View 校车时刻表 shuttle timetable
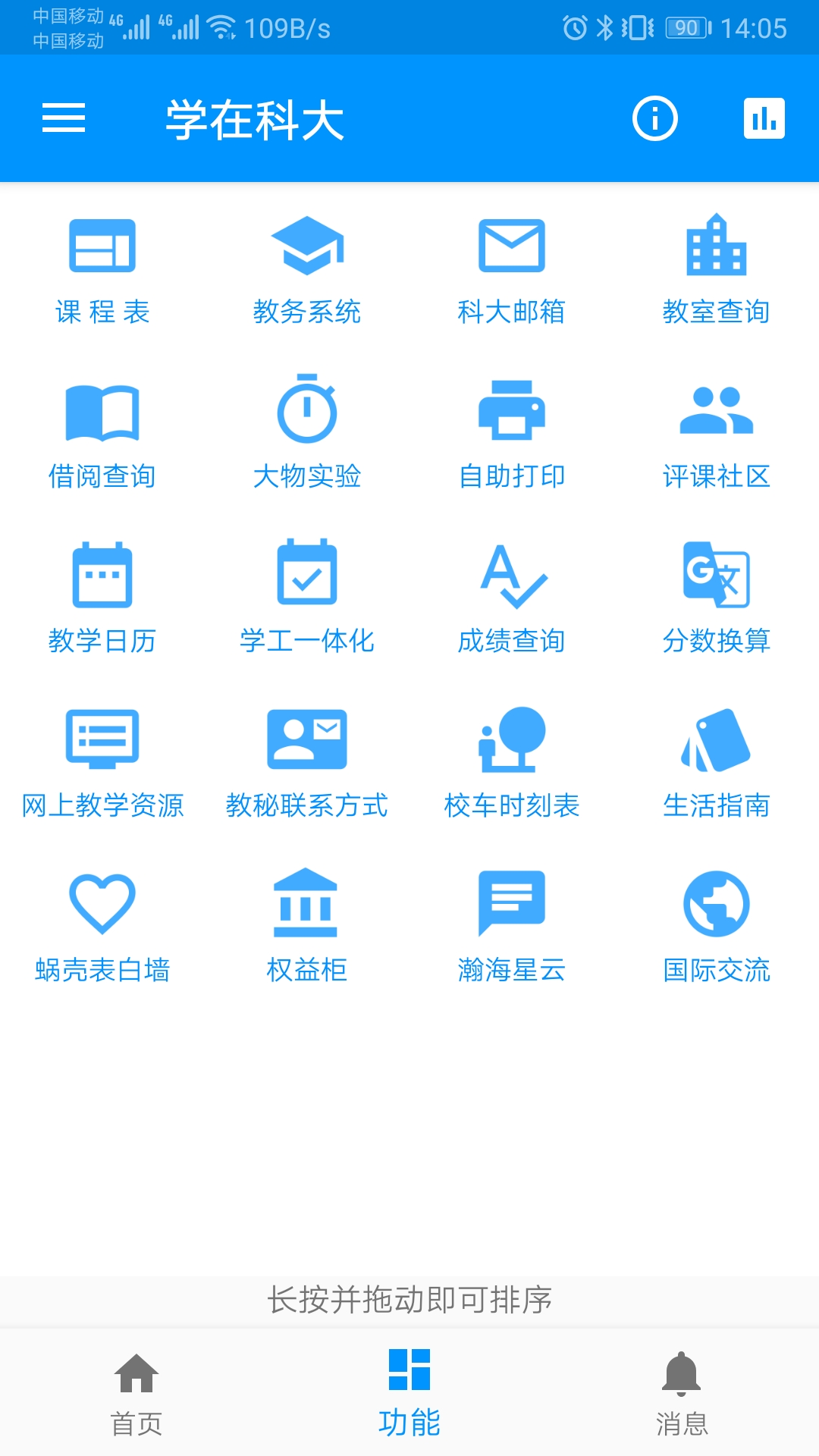This screenshot has width=819, height=1456. (512, 763)
